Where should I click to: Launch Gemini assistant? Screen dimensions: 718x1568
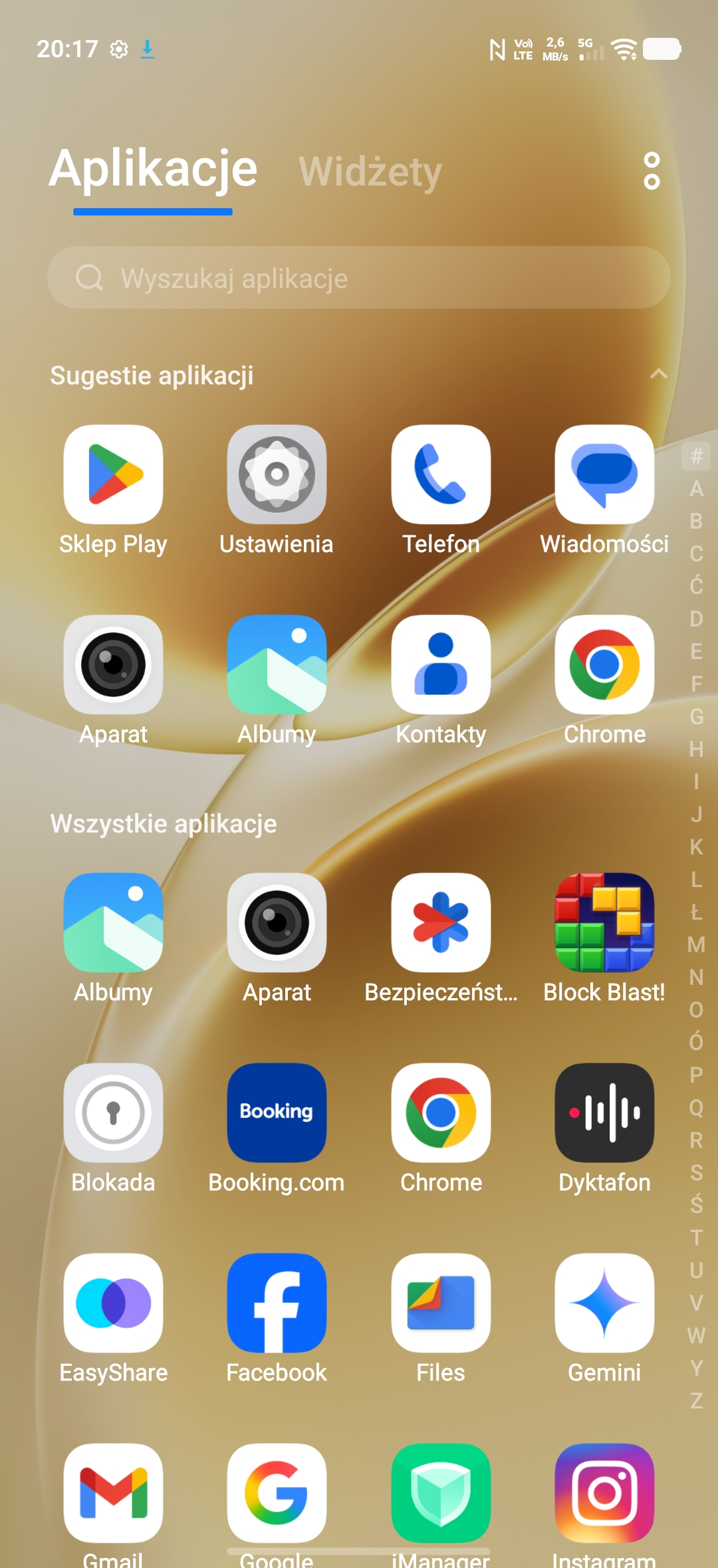pos(604,1303)
